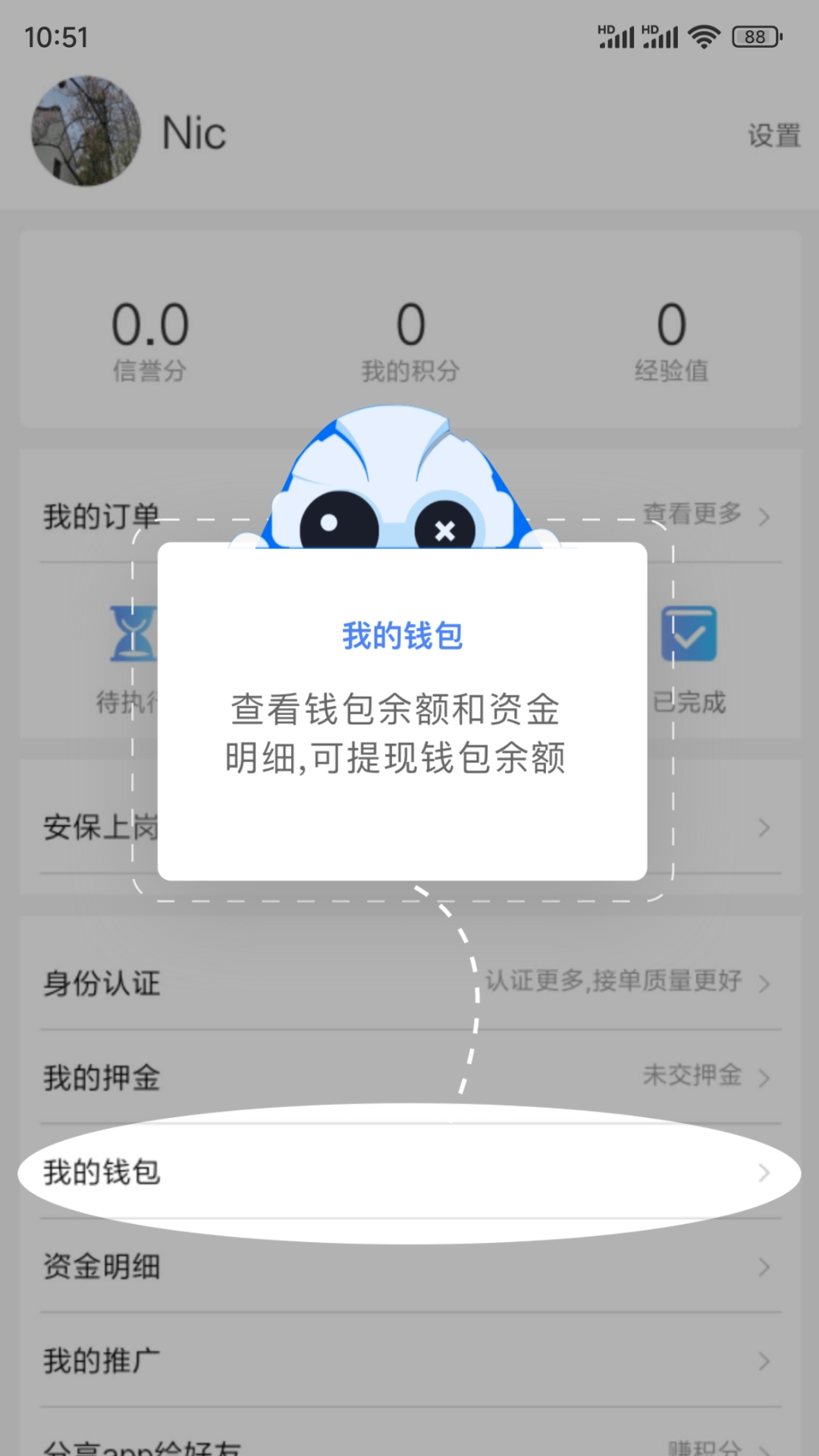
Task: Expand the 我的押金 row chevron
Action: pyautogui.click(x=764, y=1075)
